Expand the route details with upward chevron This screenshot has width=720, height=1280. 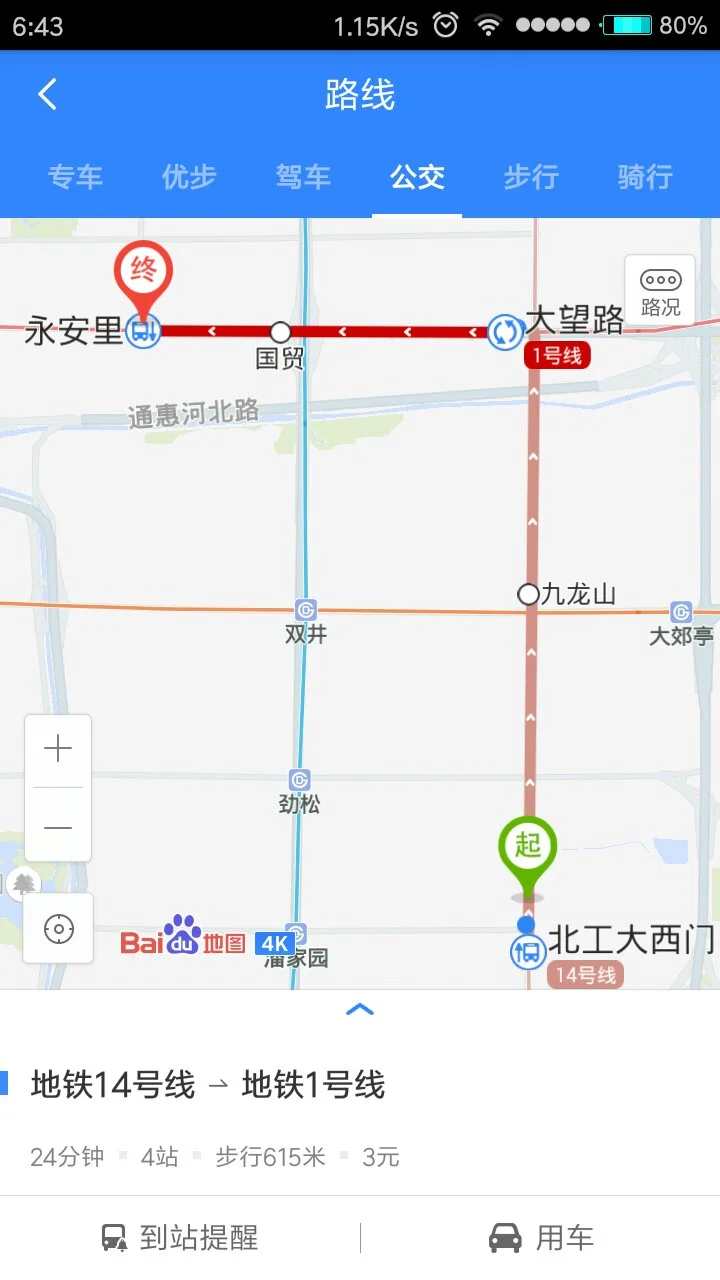pos(359,1009)
